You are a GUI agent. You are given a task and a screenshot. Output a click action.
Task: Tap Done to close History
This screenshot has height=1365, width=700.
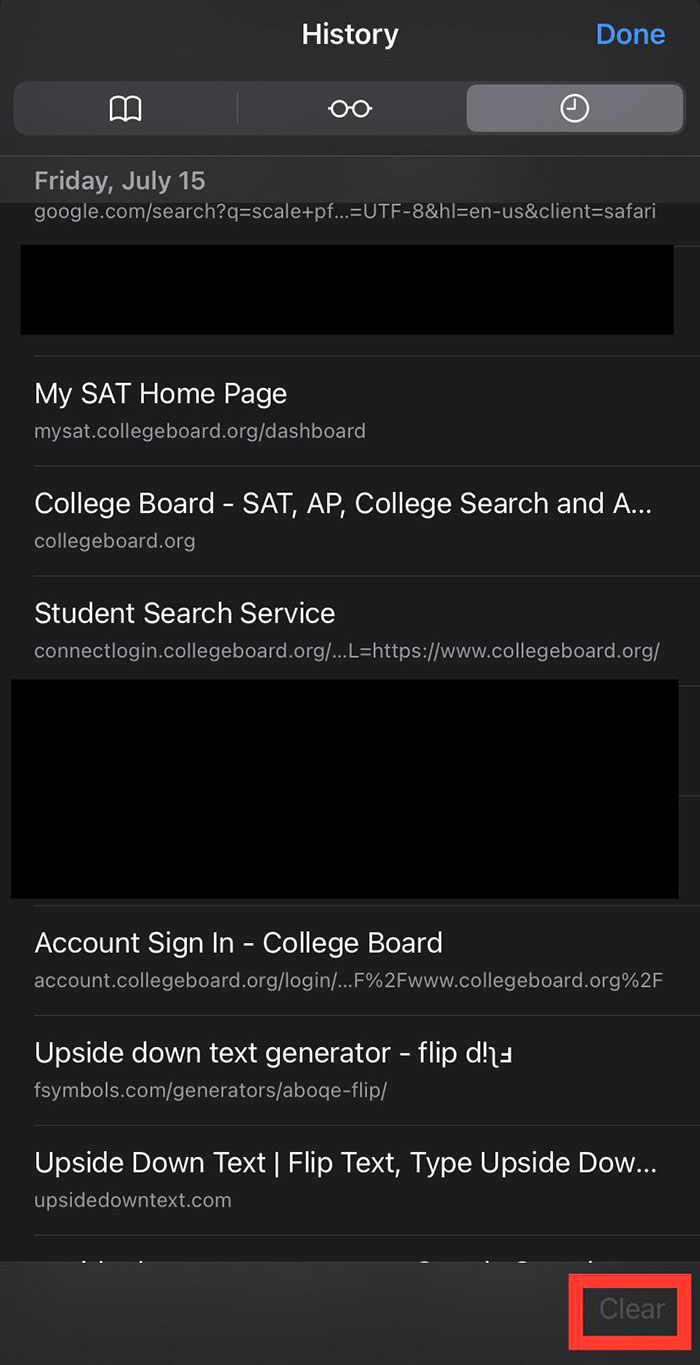[x=630, y=34]
